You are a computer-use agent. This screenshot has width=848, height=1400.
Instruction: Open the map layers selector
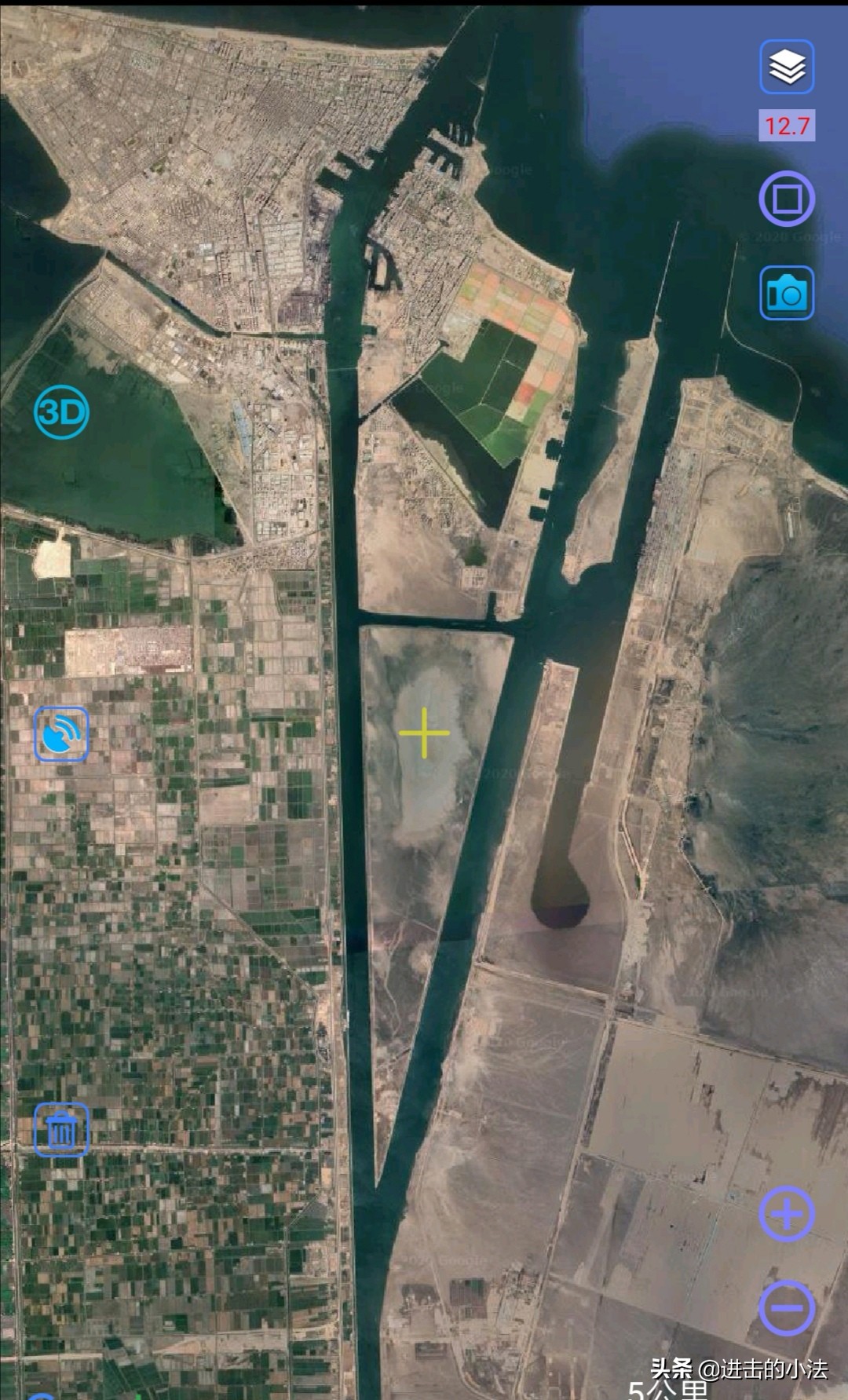[x=787, y=68]
